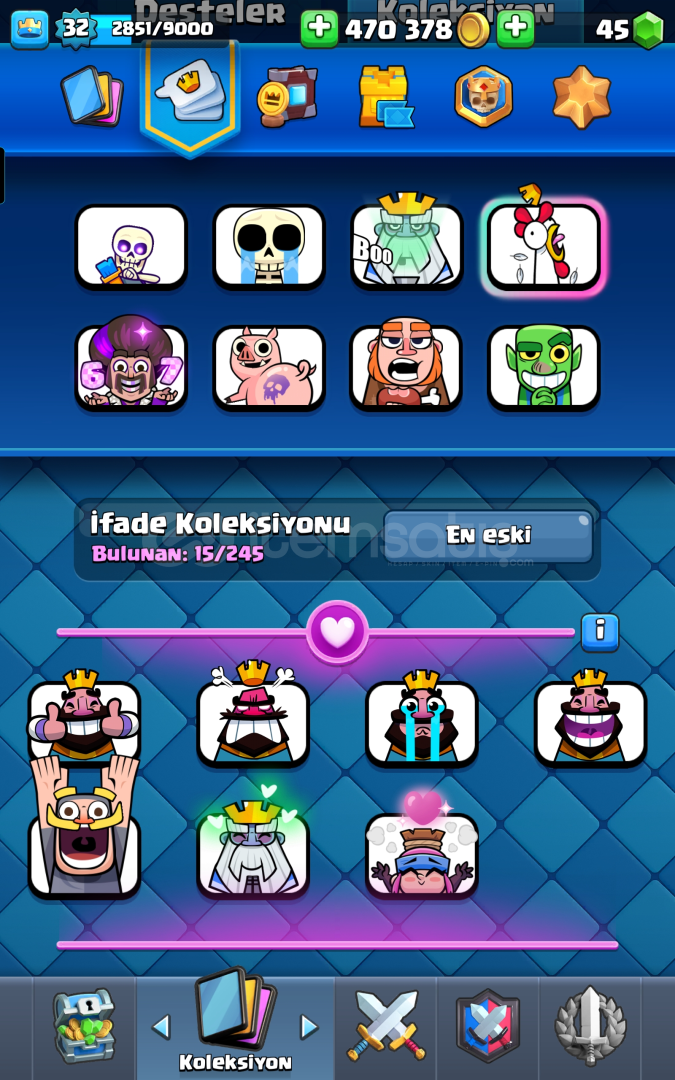Open the star points tab
The image size is (675, 1080).
[x=581, y=96]
